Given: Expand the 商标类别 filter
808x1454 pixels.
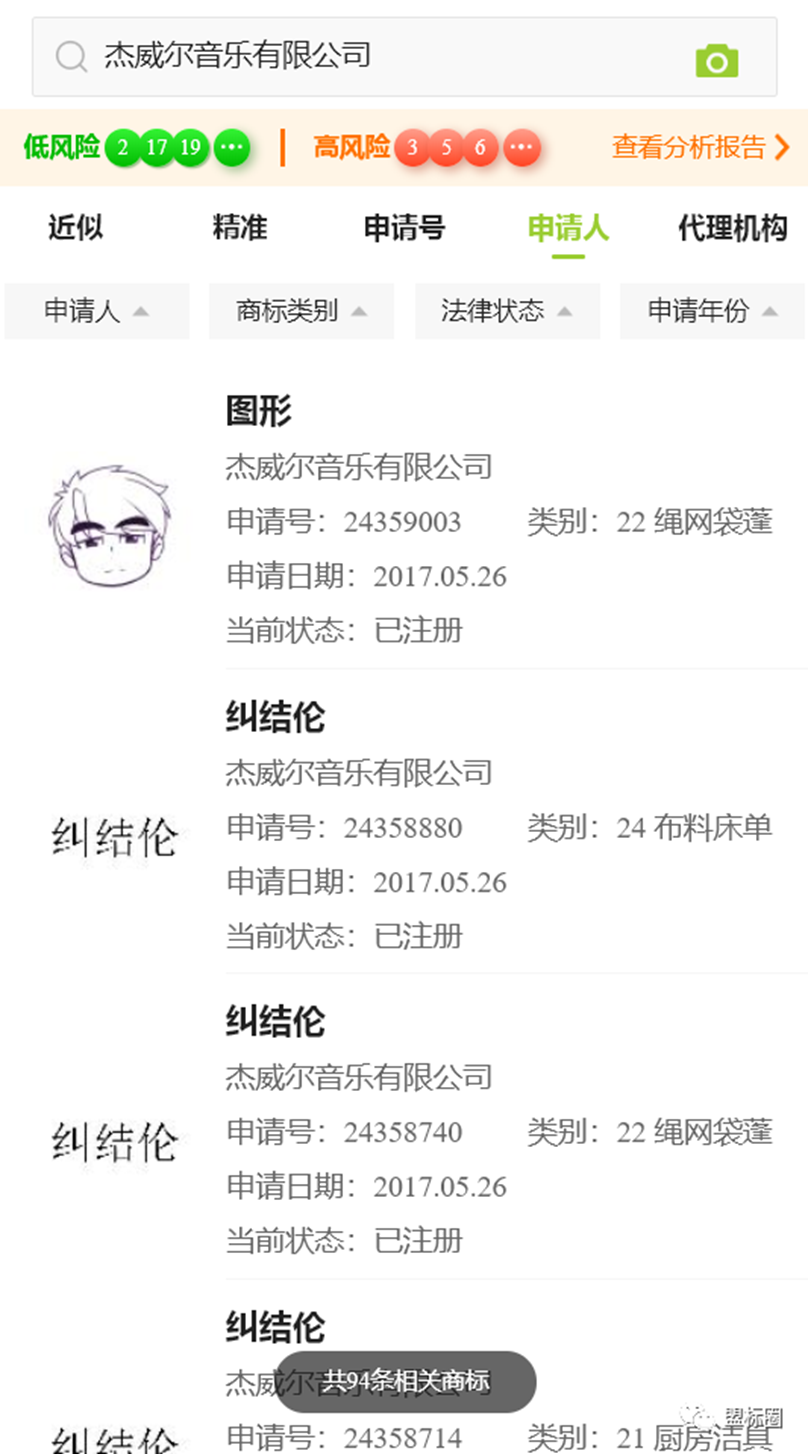Looking at the screenshot, I should click(300, 311).
